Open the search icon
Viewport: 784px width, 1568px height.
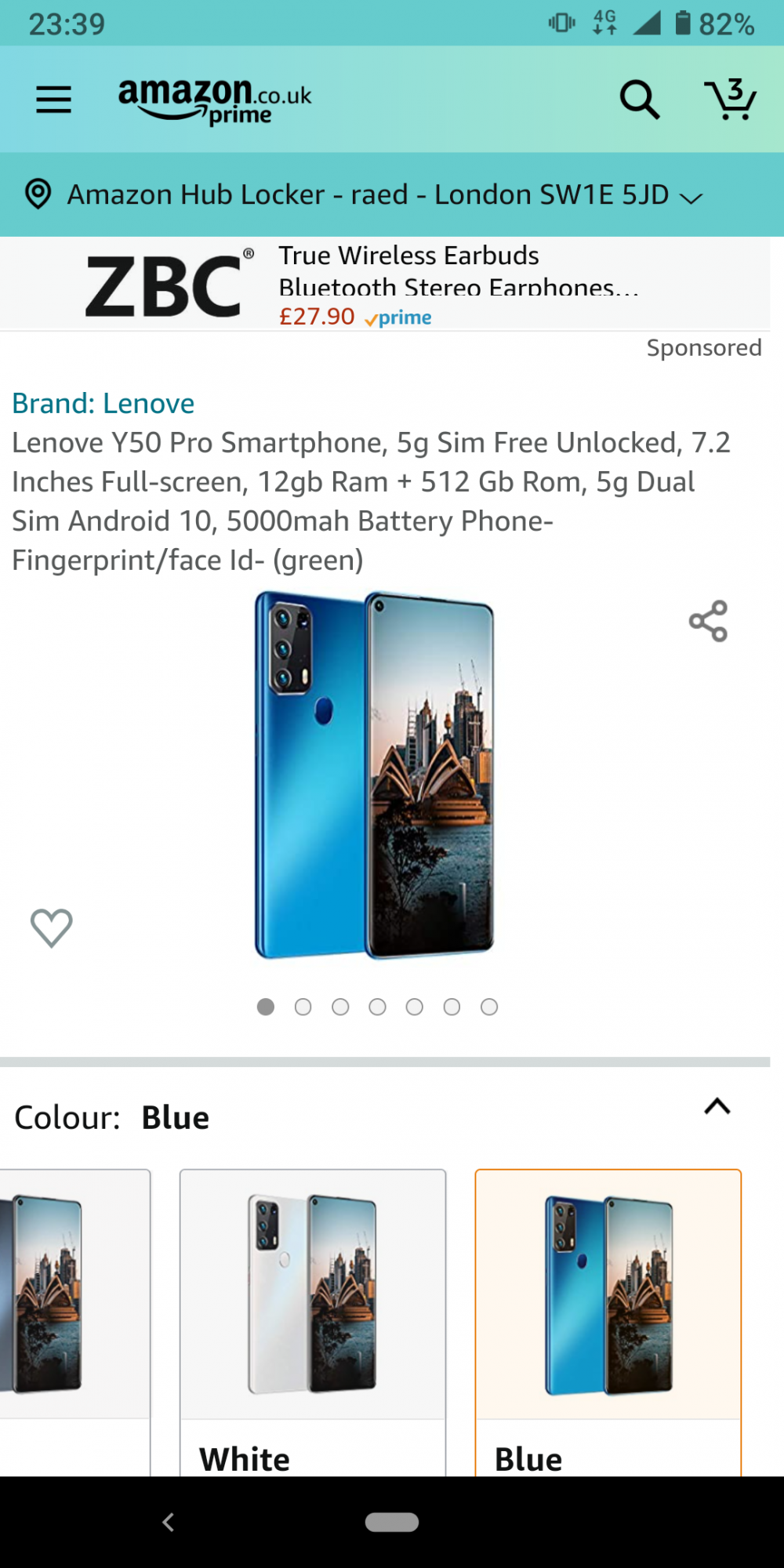pyautogui.click(x=639, y=100)
